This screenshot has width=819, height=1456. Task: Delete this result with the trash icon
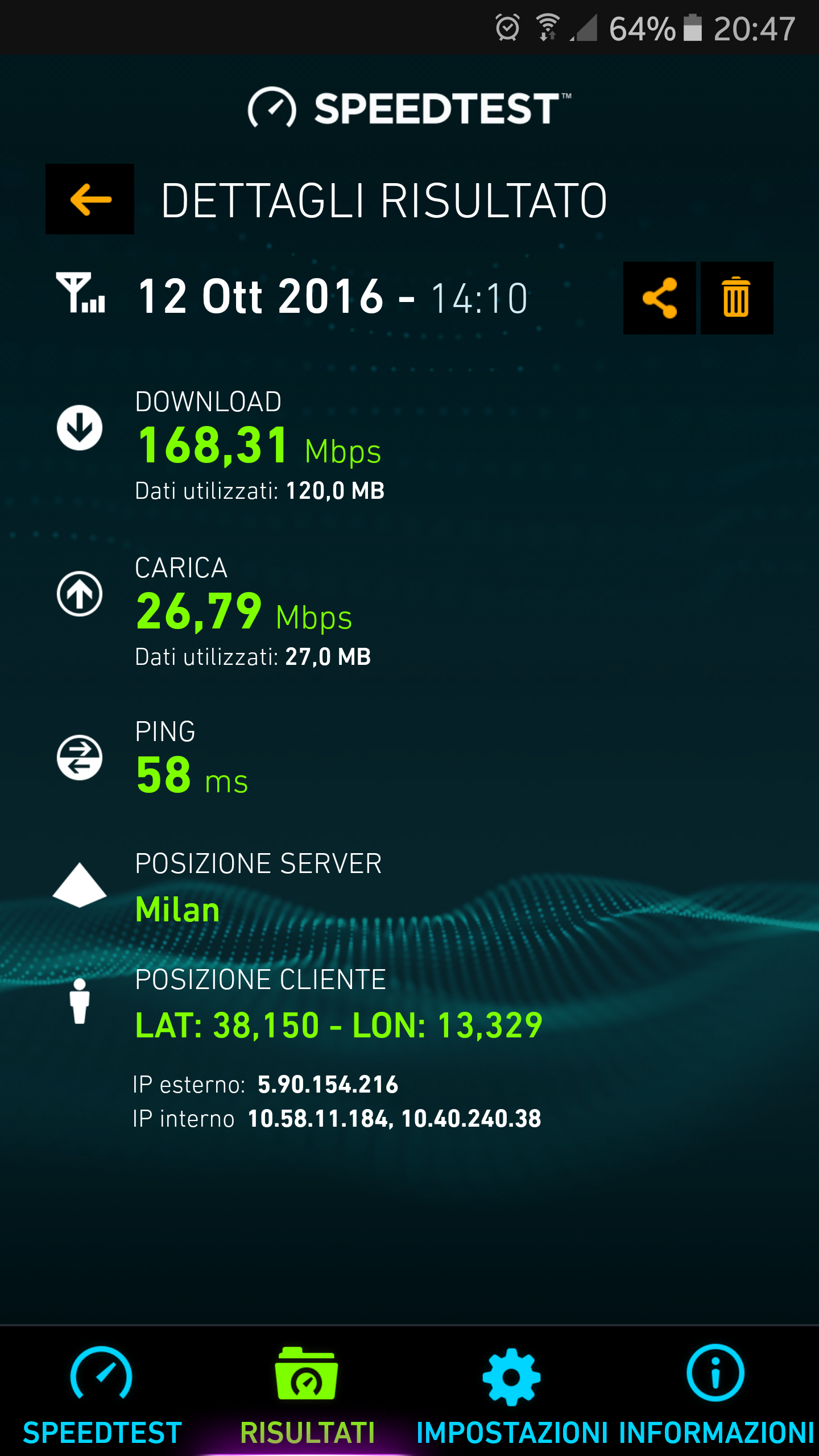pyautogui.click(x=737, y=298)
